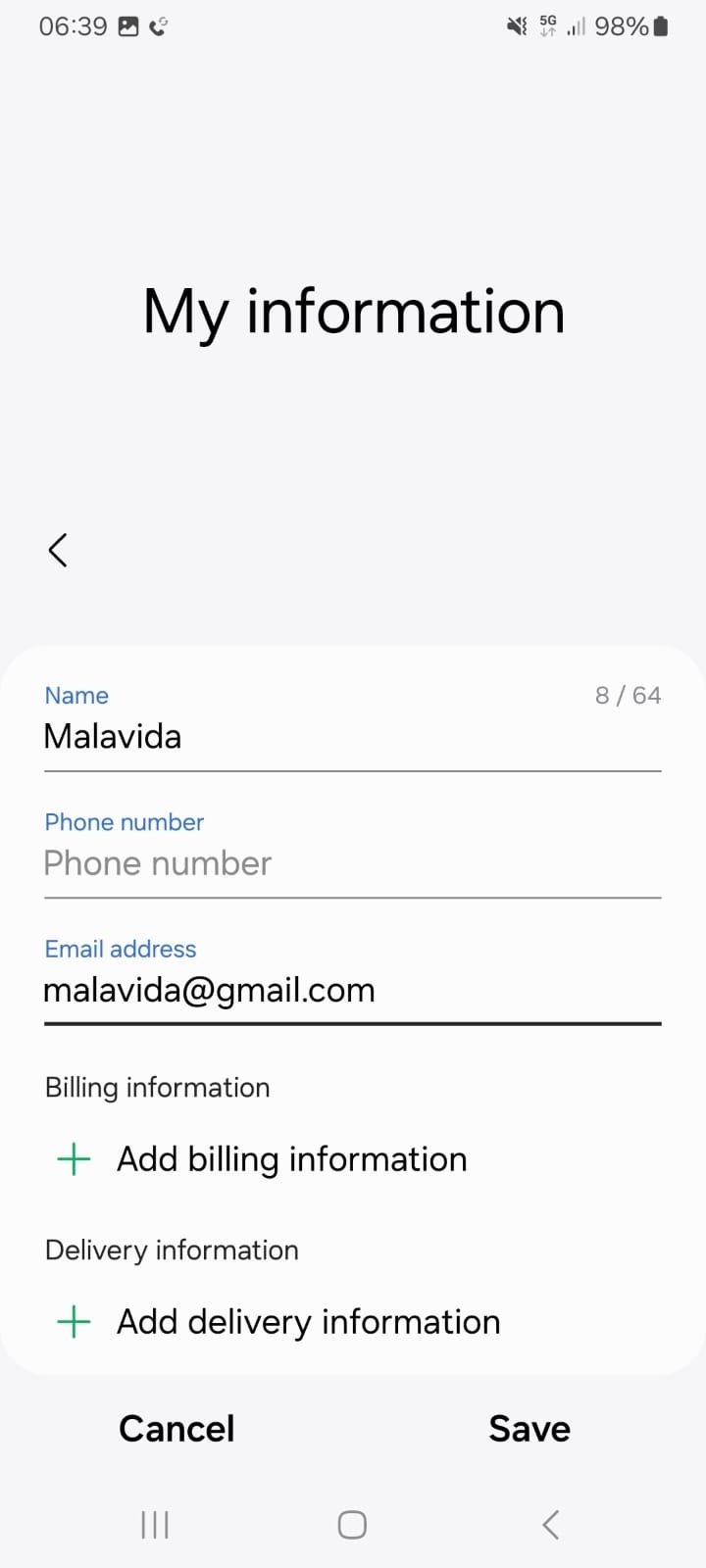Screen dimensions: 706x1568
Task: Go to the home screen
Action: pos(352,1525)
